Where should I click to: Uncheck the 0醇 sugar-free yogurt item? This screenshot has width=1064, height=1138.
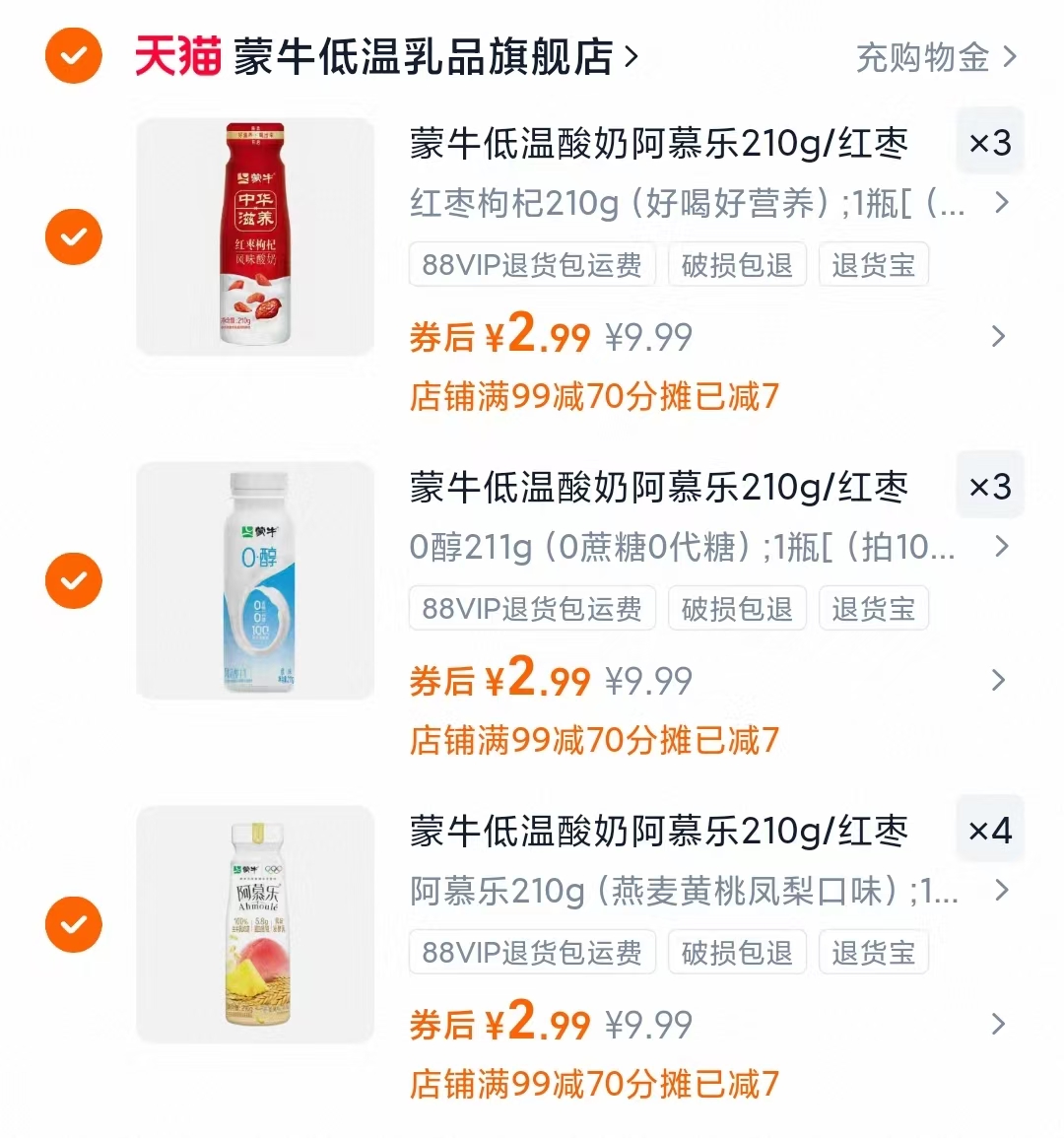73,580
